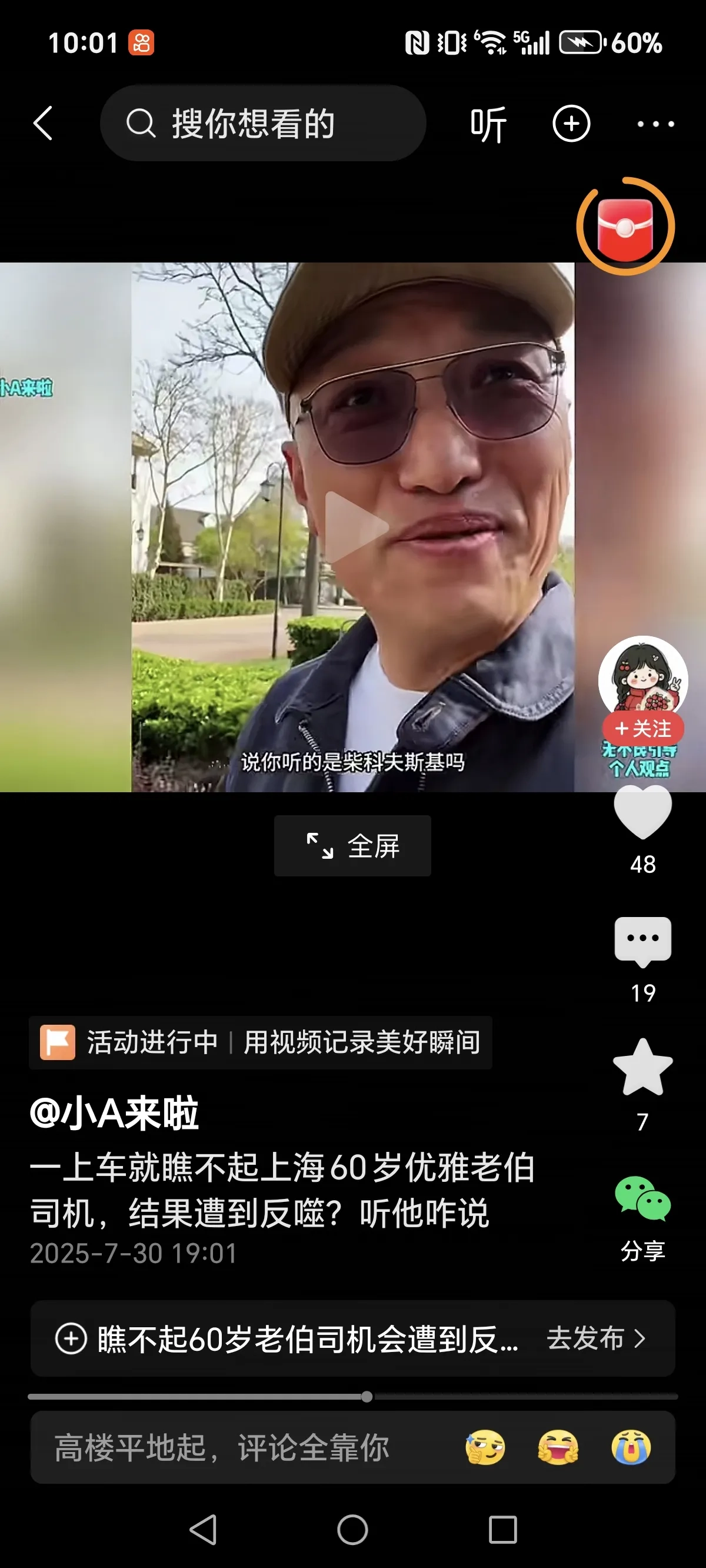This screenshot has height=1568, width=706.
Task: Open the 搜你想看的 search box
Action: click(263, 124)
